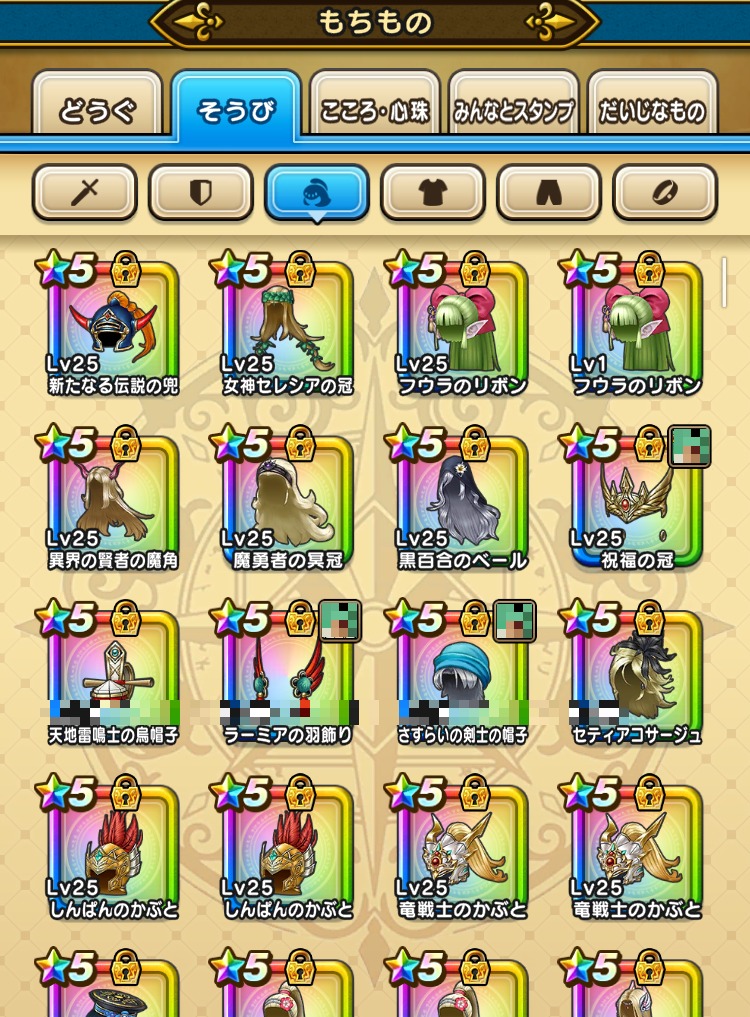Switch to the どうぐ tab
This screenshot has height=1017, width=750.
[x=96, y=108]
